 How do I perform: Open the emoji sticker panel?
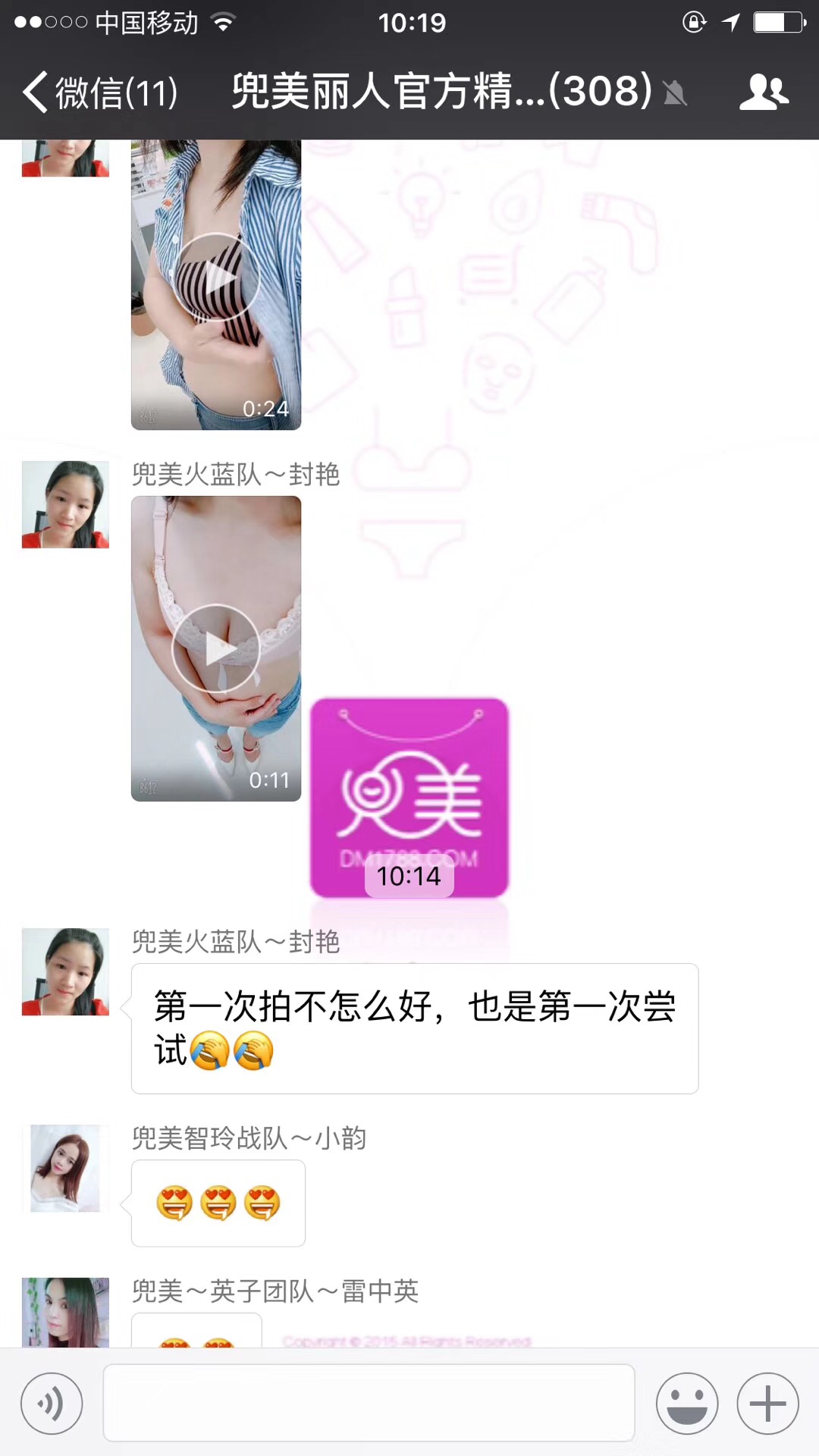point(687,1404)
